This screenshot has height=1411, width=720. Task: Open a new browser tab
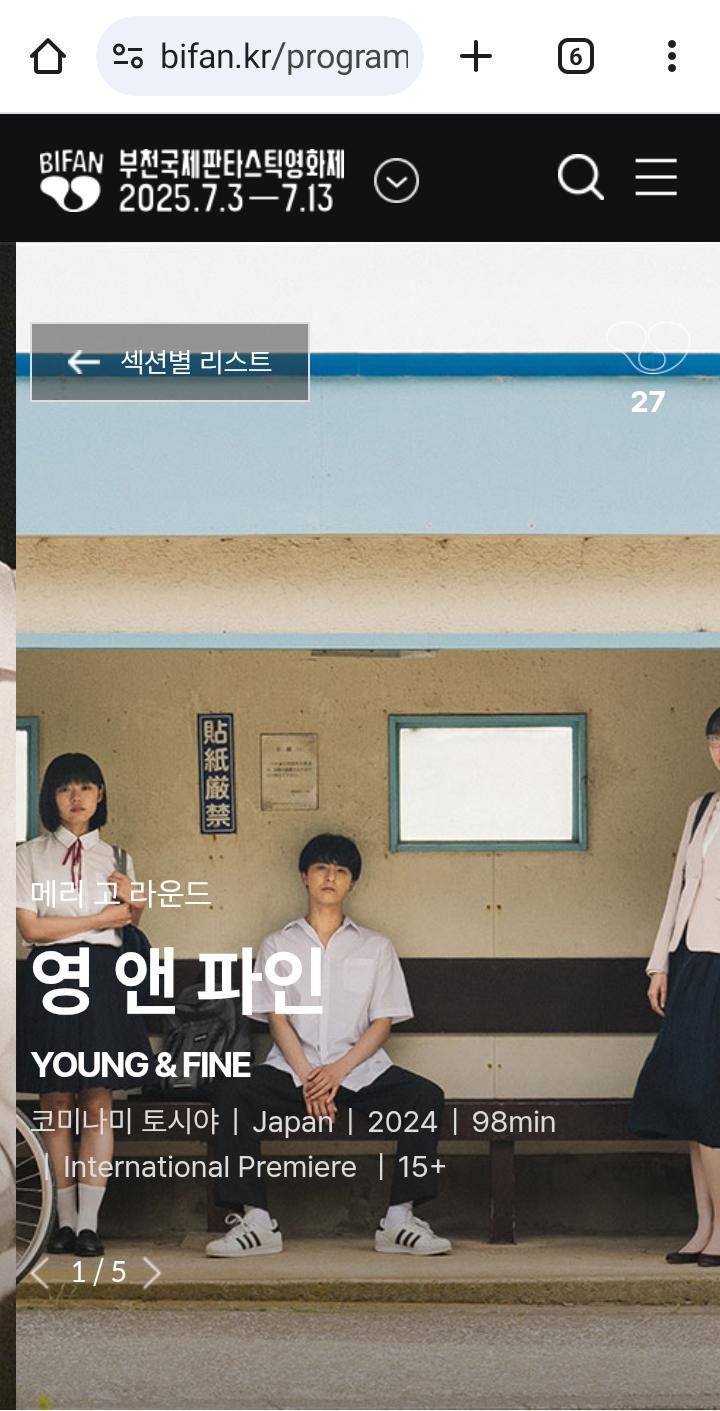coord(476,57)
